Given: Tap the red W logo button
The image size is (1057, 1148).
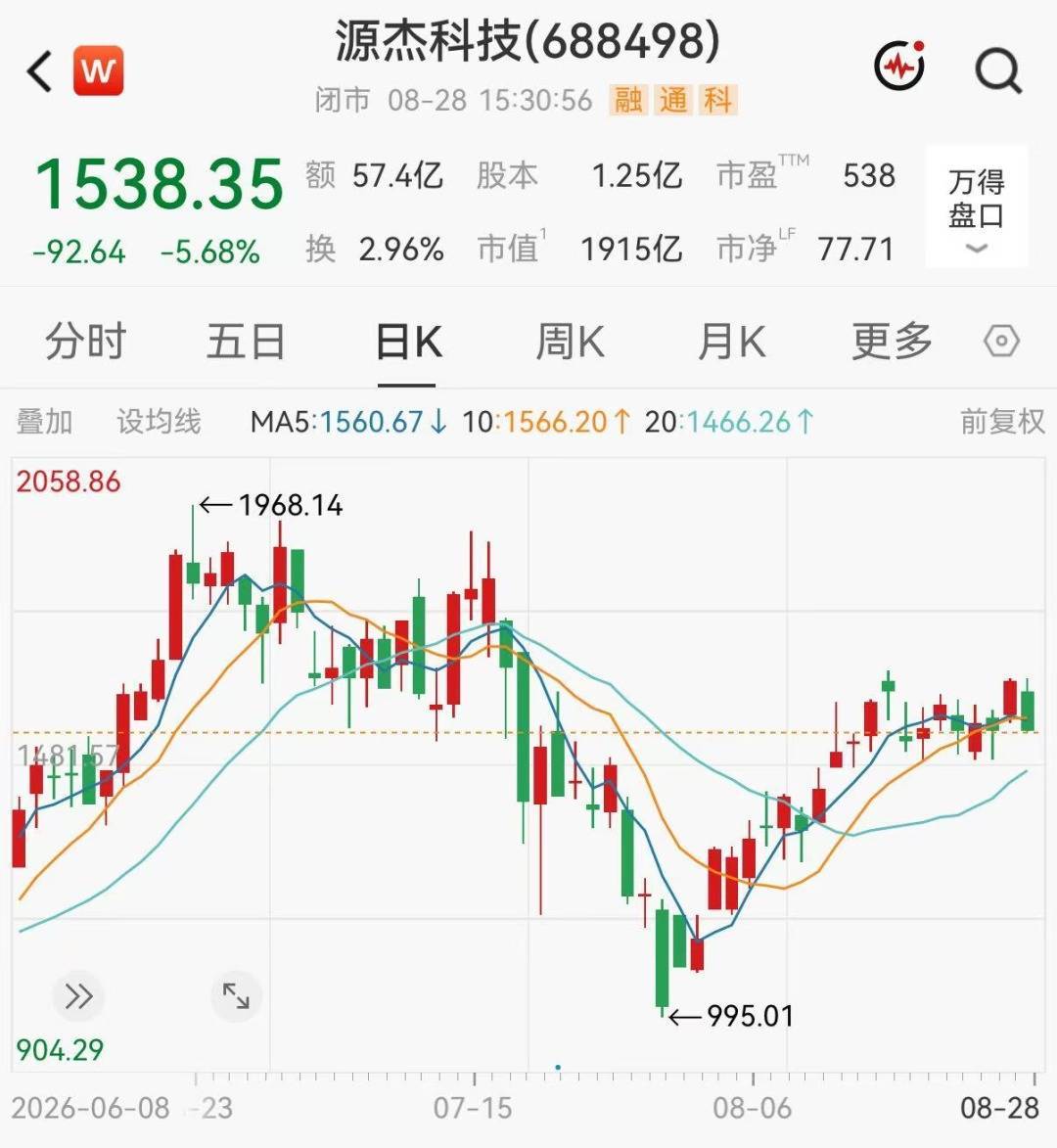Looking at the screenshot, I should pyautogui.click(x=98, y=71).
